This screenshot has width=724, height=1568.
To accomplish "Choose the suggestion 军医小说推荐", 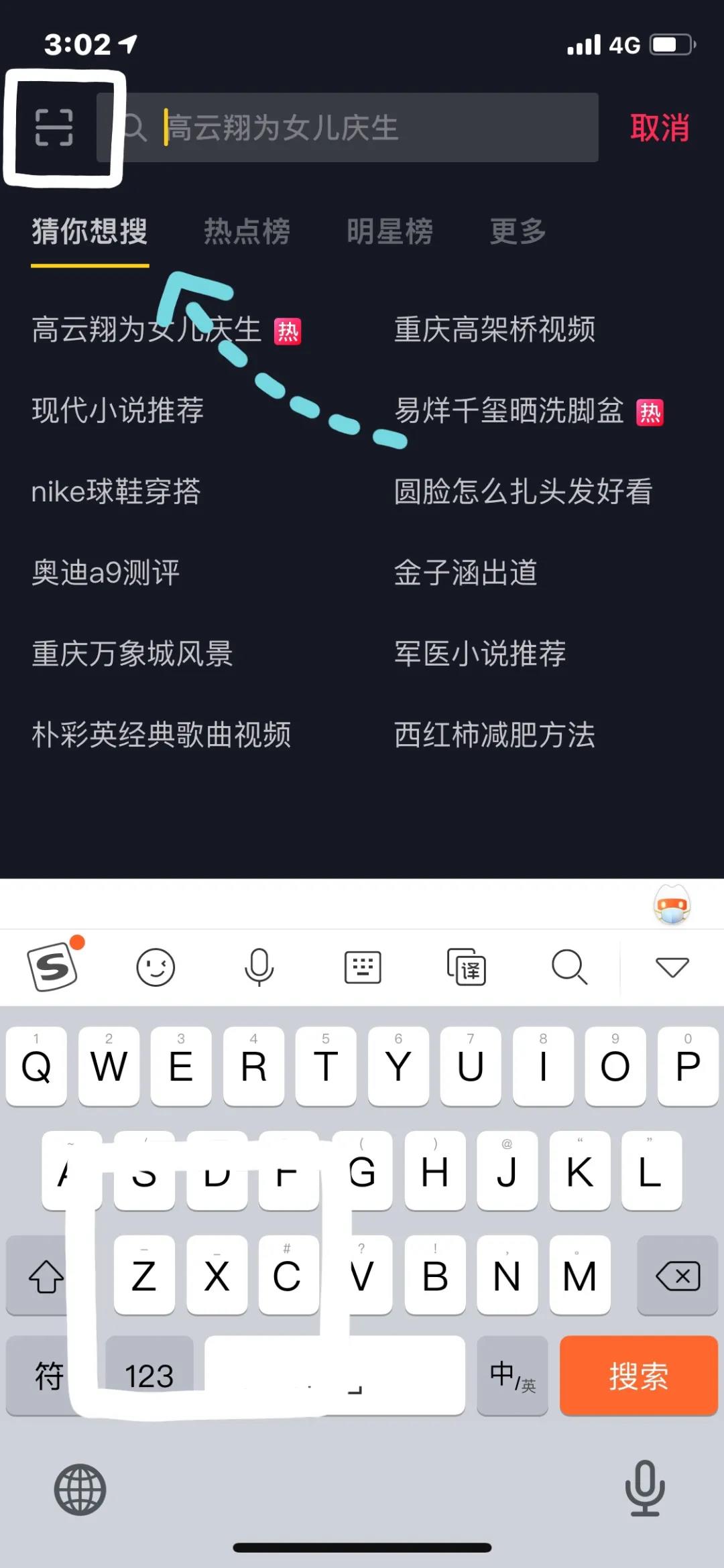I will [x=480, y=654].
